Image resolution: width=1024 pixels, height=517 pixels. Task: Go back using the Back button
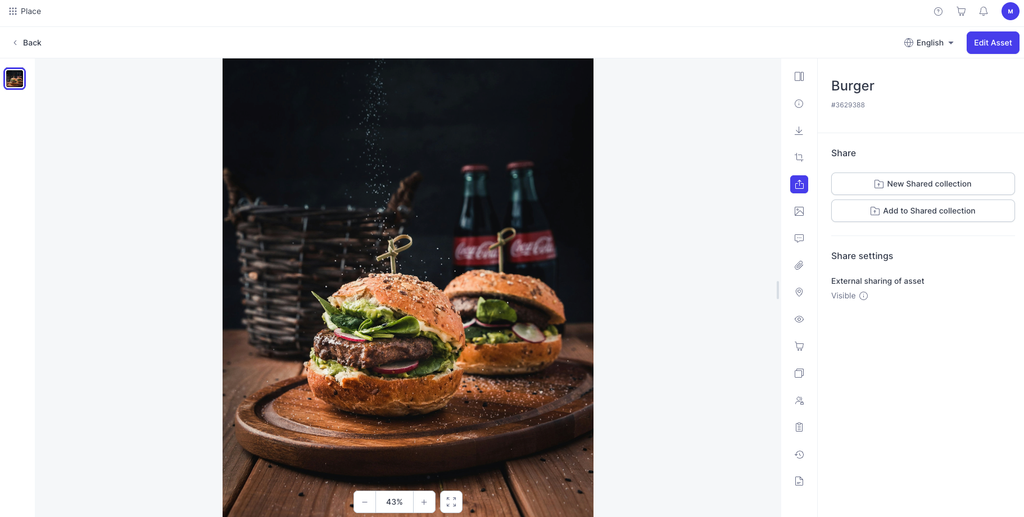(27, 43)
